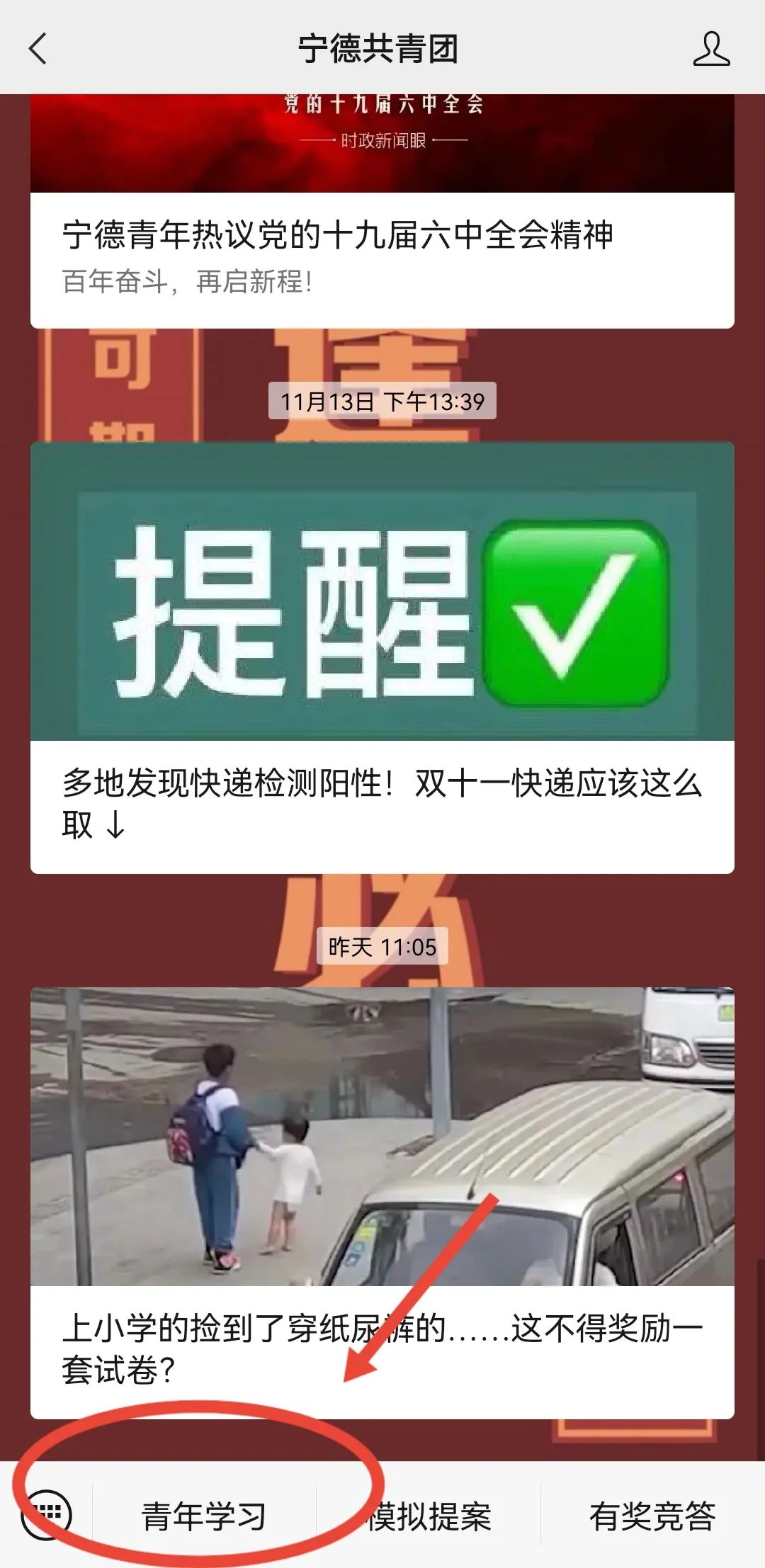Open the 青年学习 menu
Image resolution: width=765 pixels, height=1568 pixels.
pyautogui.click(x=204, y=1516)
